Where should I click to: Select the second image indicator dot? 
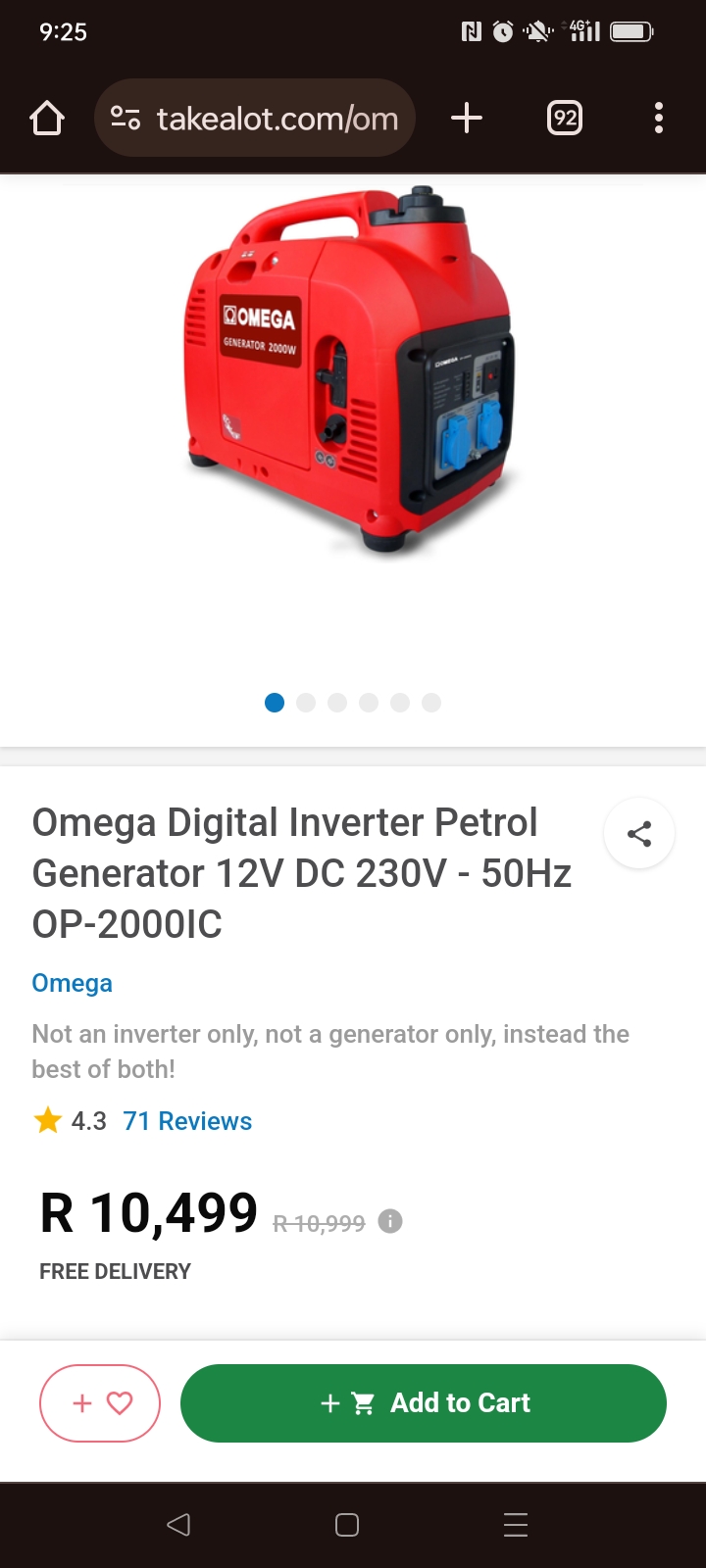(306, 703)
